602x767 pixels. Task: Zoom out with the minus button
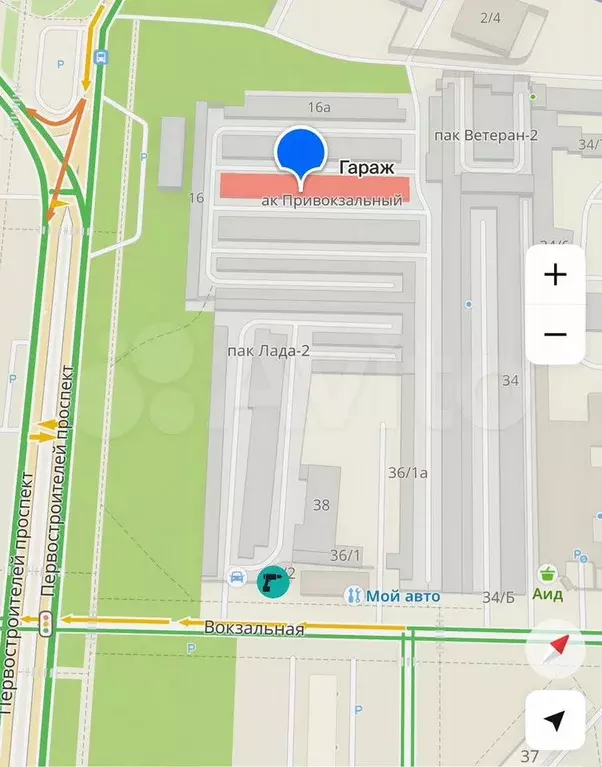click(x=555, y=334)
